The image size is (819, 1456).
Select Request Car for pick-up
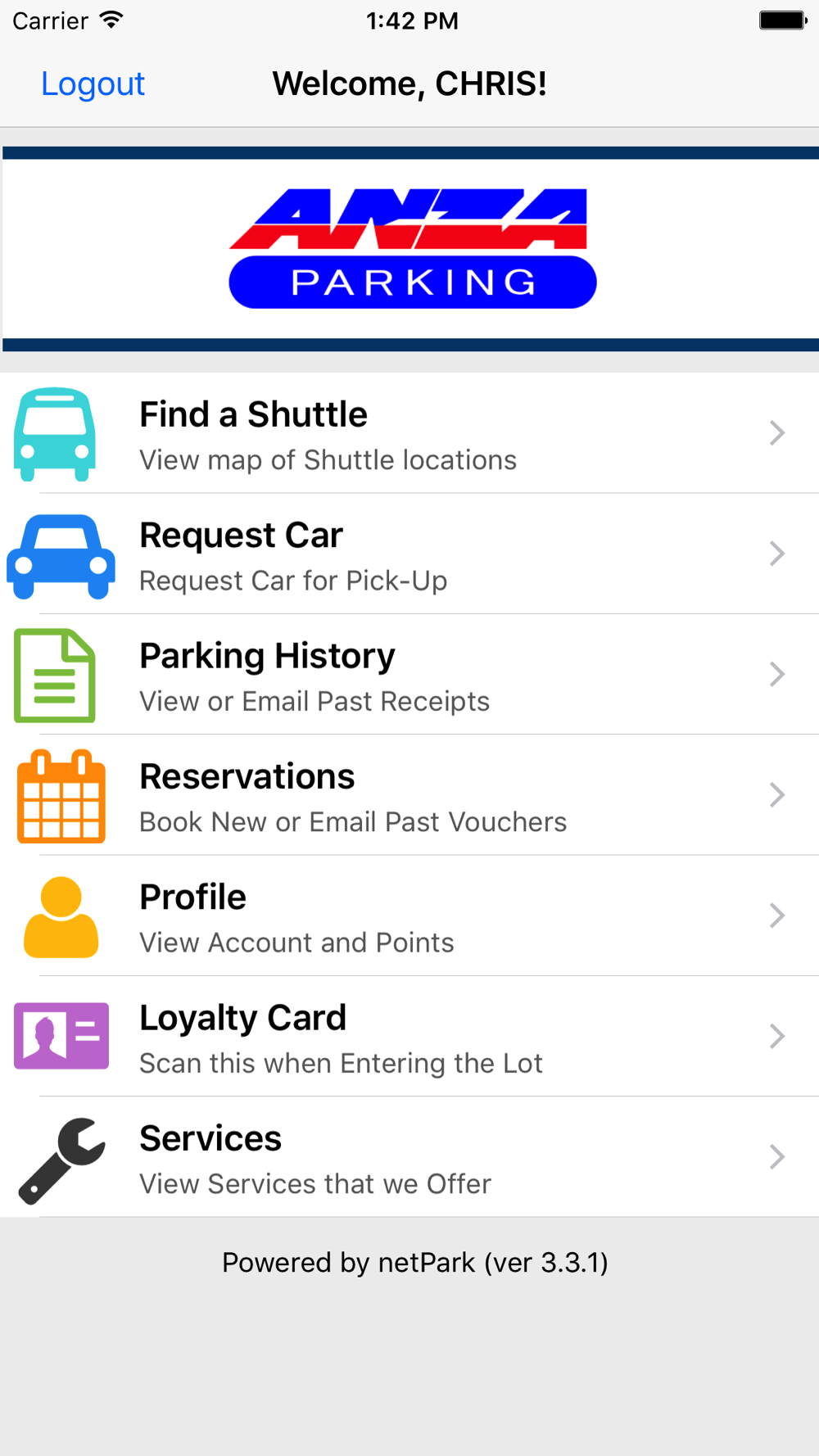click(409, 554)
